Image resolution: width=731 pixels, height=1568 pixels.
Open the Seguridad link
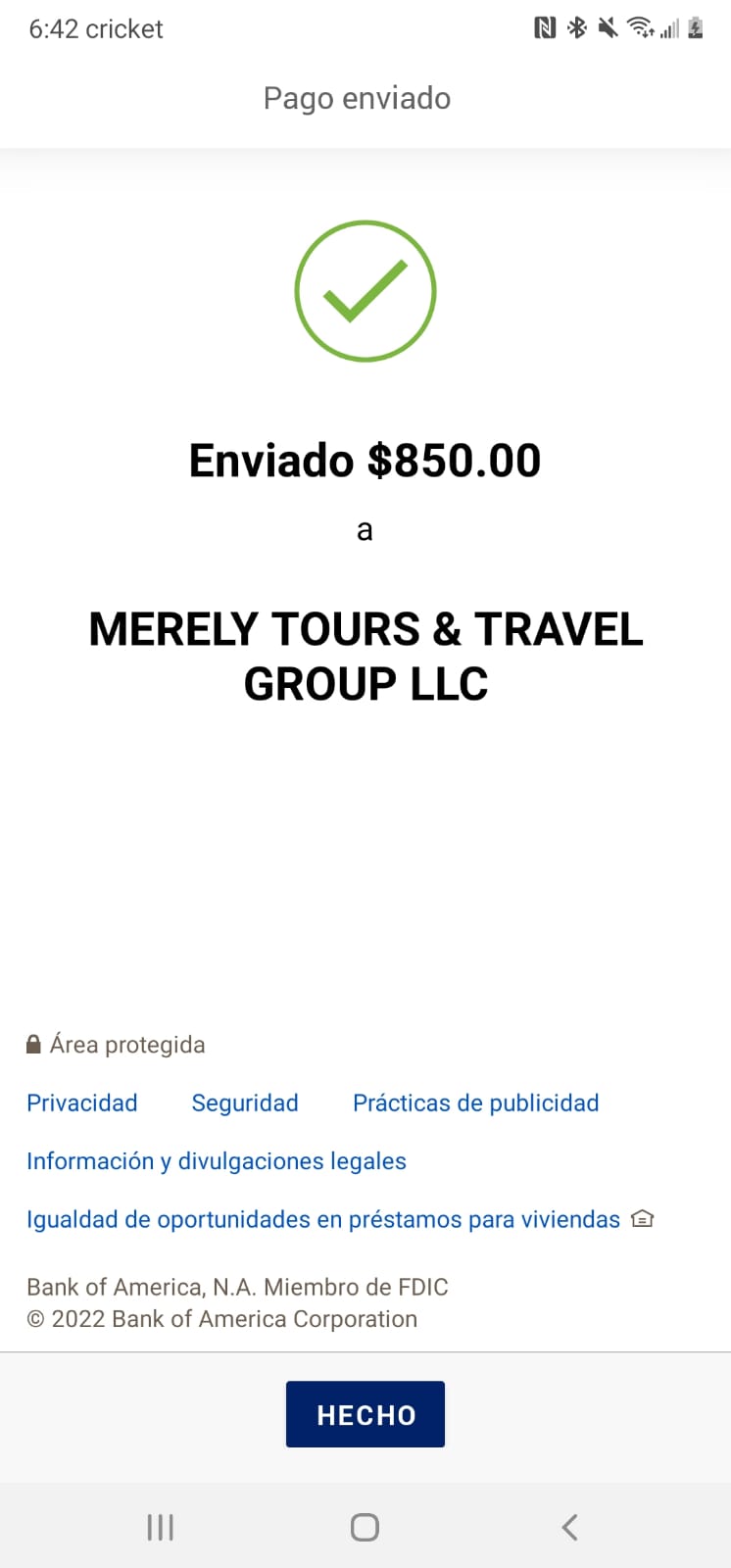(245, 1102)
